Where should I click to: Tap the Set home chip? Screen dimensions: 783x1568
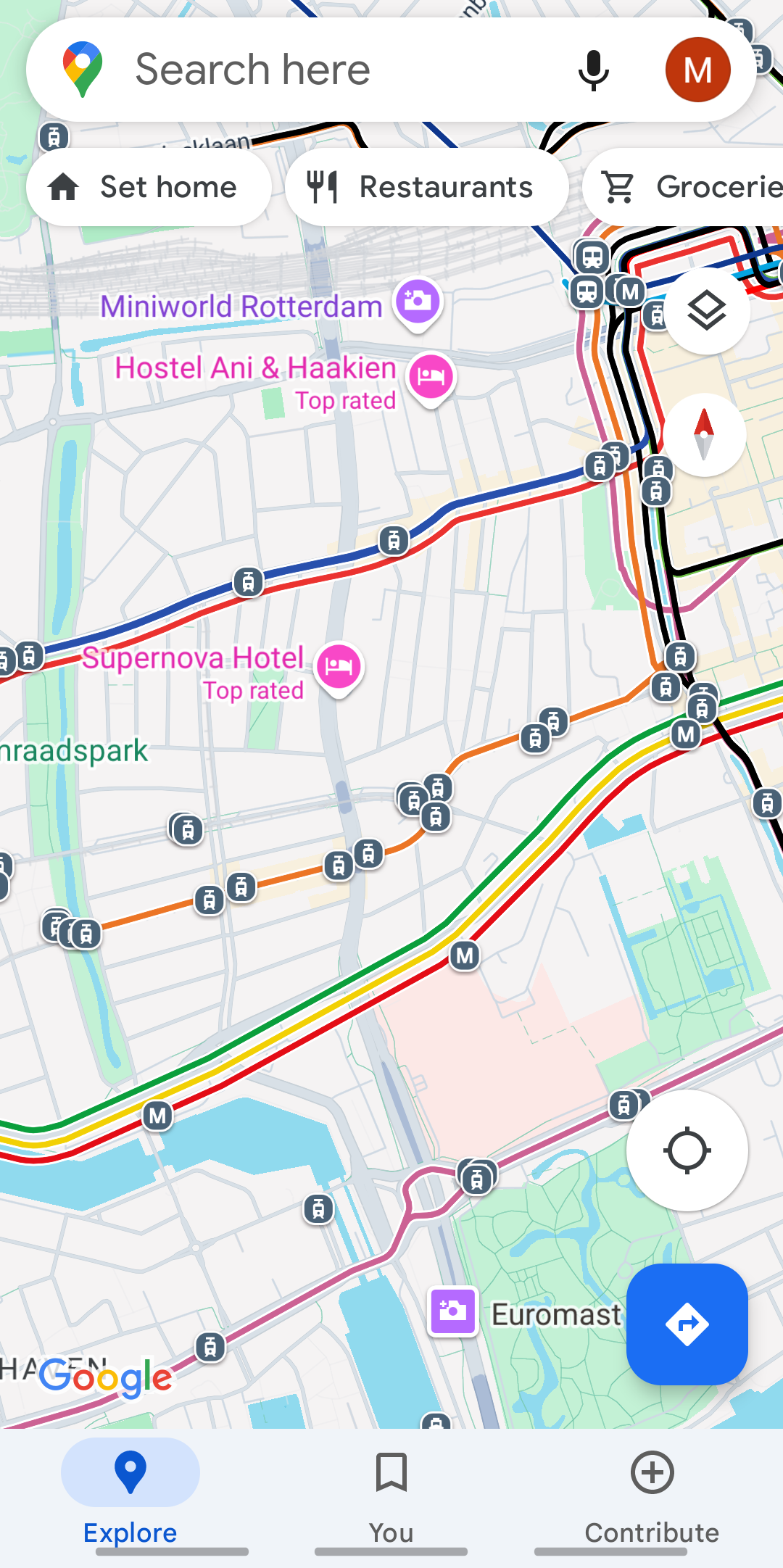[149, 187]
